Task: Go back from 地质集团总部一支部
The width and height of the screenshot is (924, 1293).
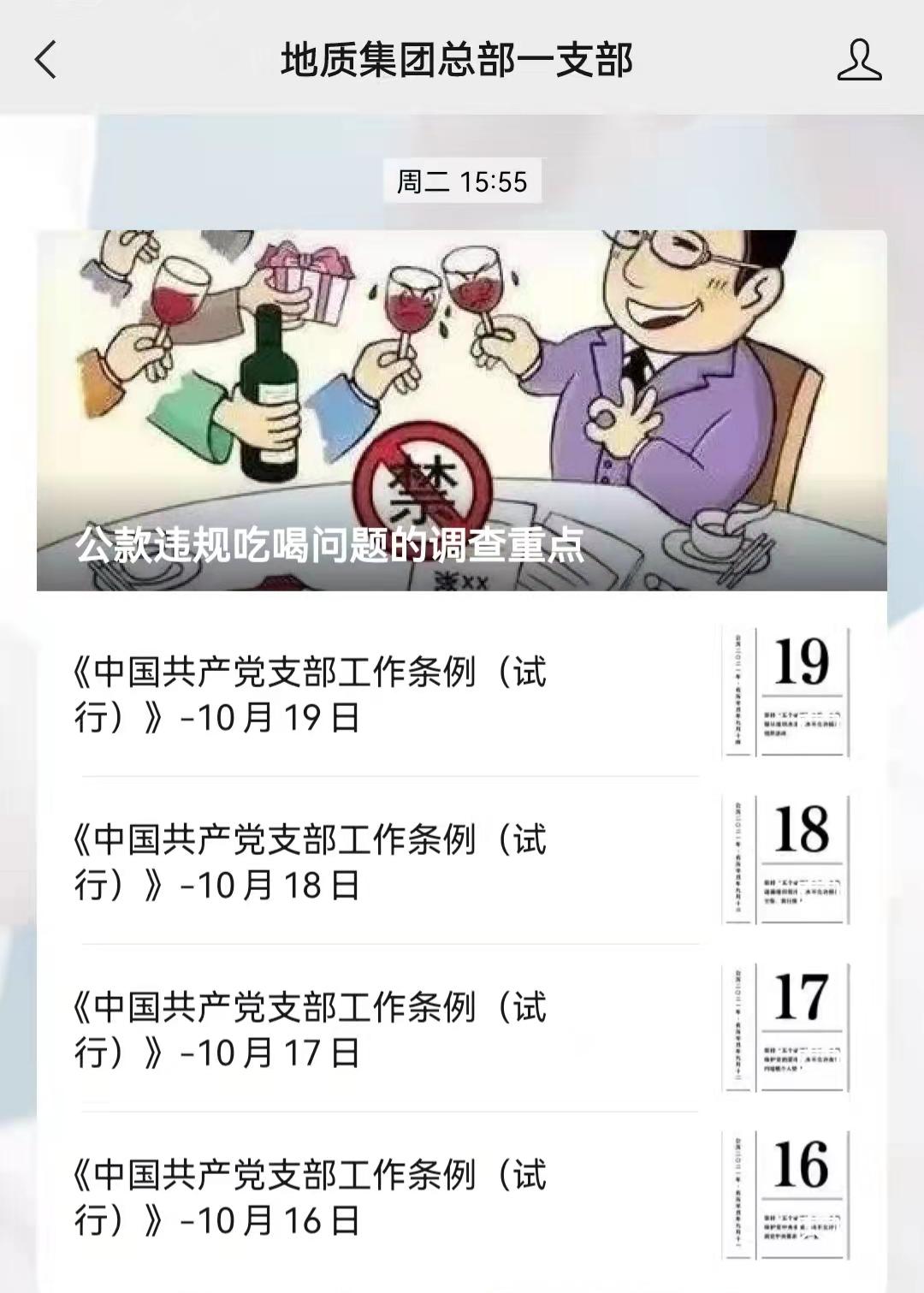Action: (x=46, y=60)
